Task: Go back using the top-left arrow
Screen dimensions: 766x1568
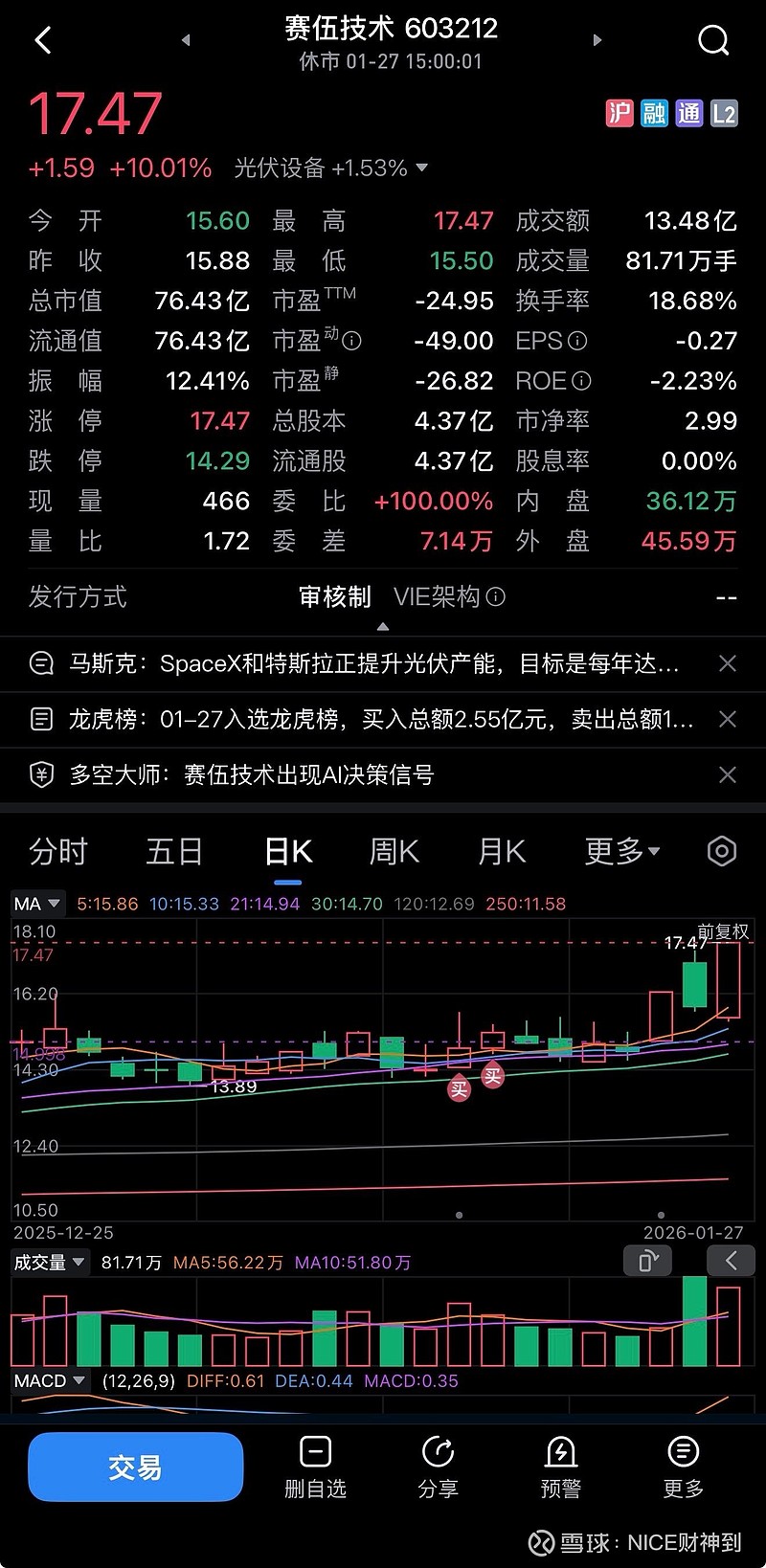Action: [43, 40]
